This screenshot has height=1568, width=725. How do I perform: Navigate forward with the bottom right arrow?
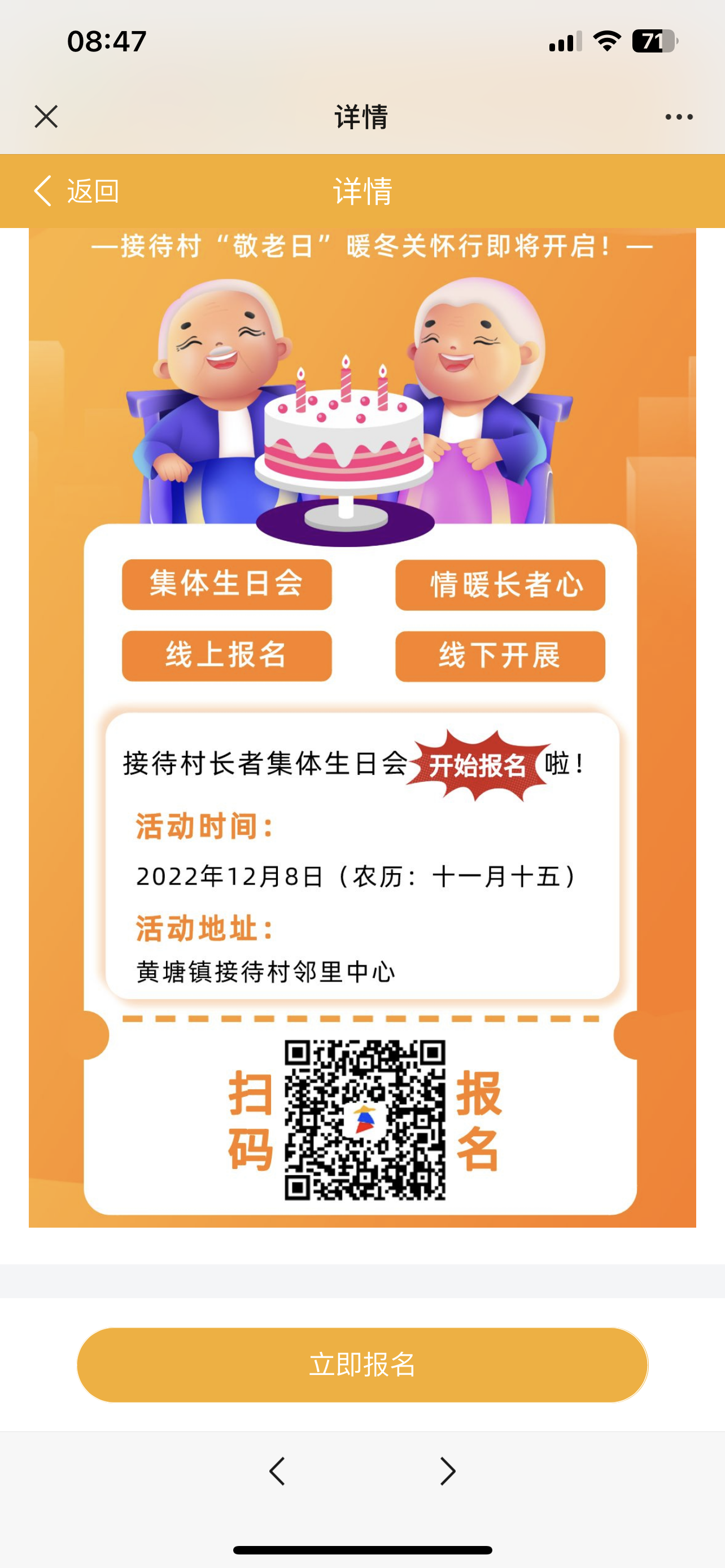tap(447, 1472)
